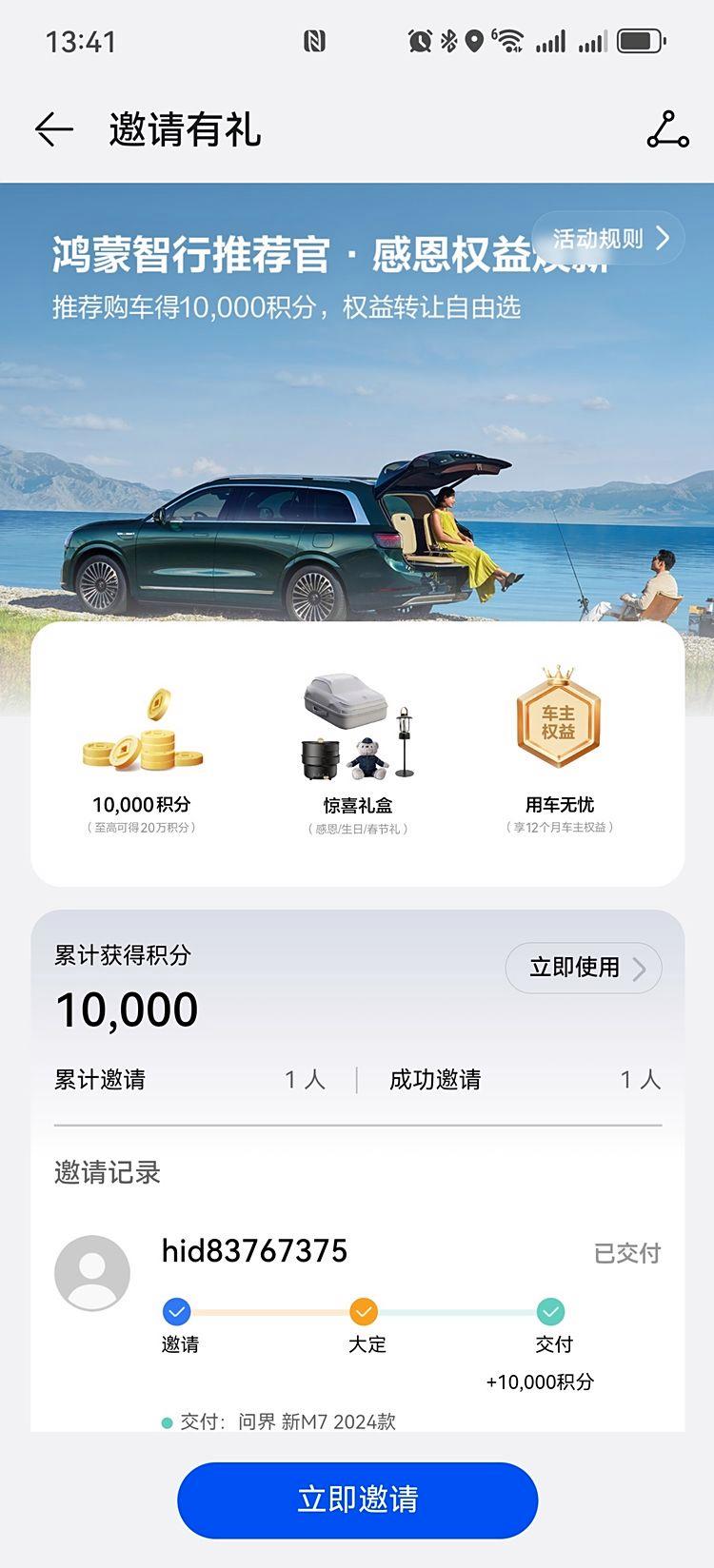Open the share icon in the top bar
Image resolution: width=714 pixels, height=1568 pixels.
pos(667,129)
